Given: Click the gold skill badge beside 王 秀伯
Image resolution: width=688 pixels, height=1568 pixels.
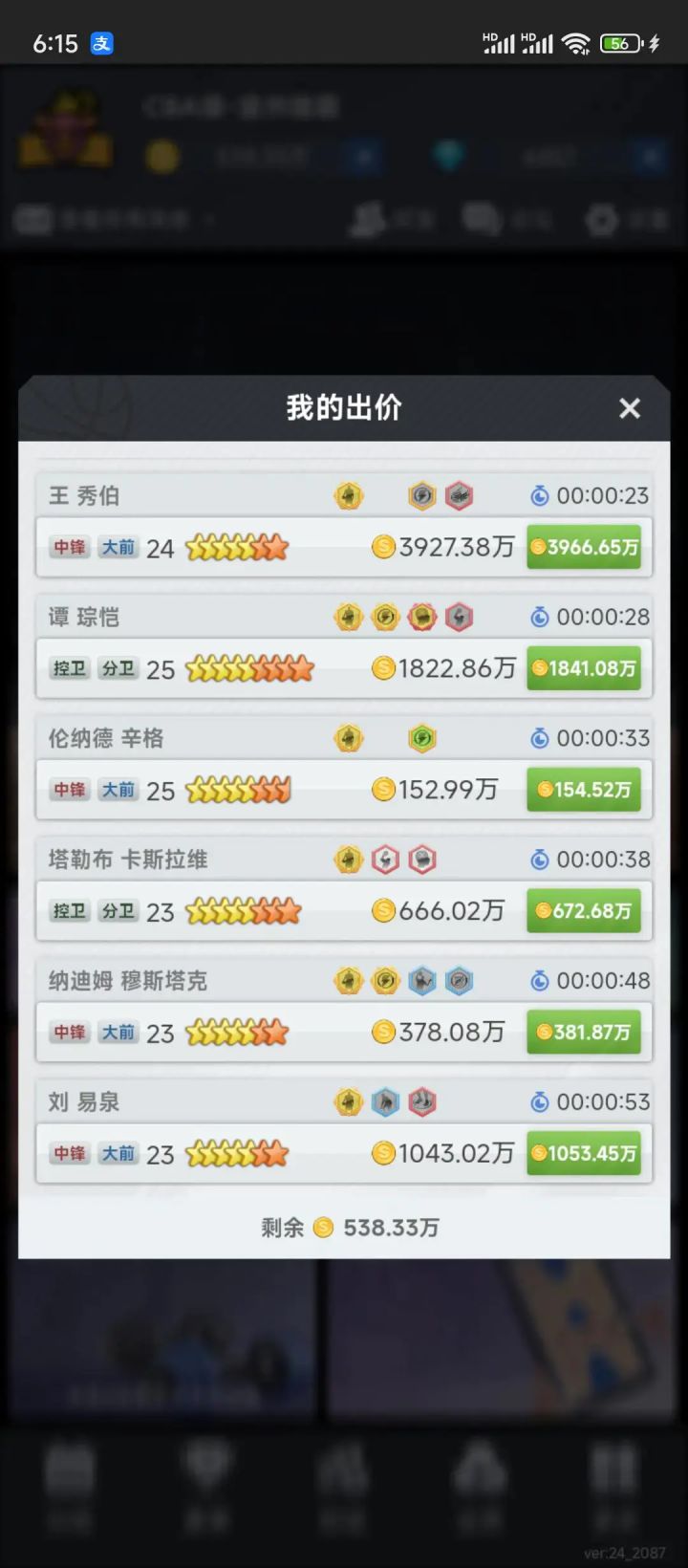Looking at the screenshot, I should 348,495.
